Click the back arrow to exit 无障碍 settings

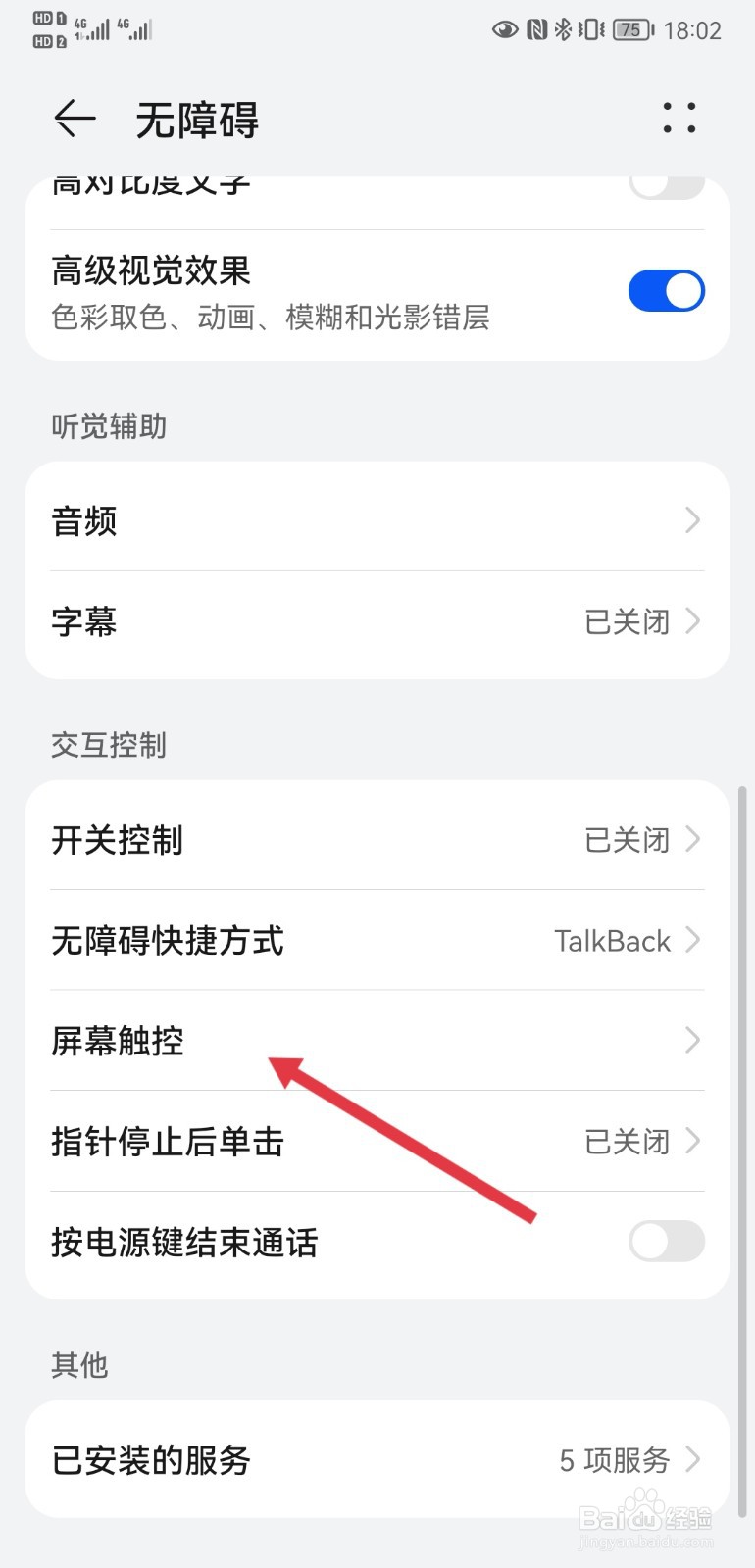(75, 119)
